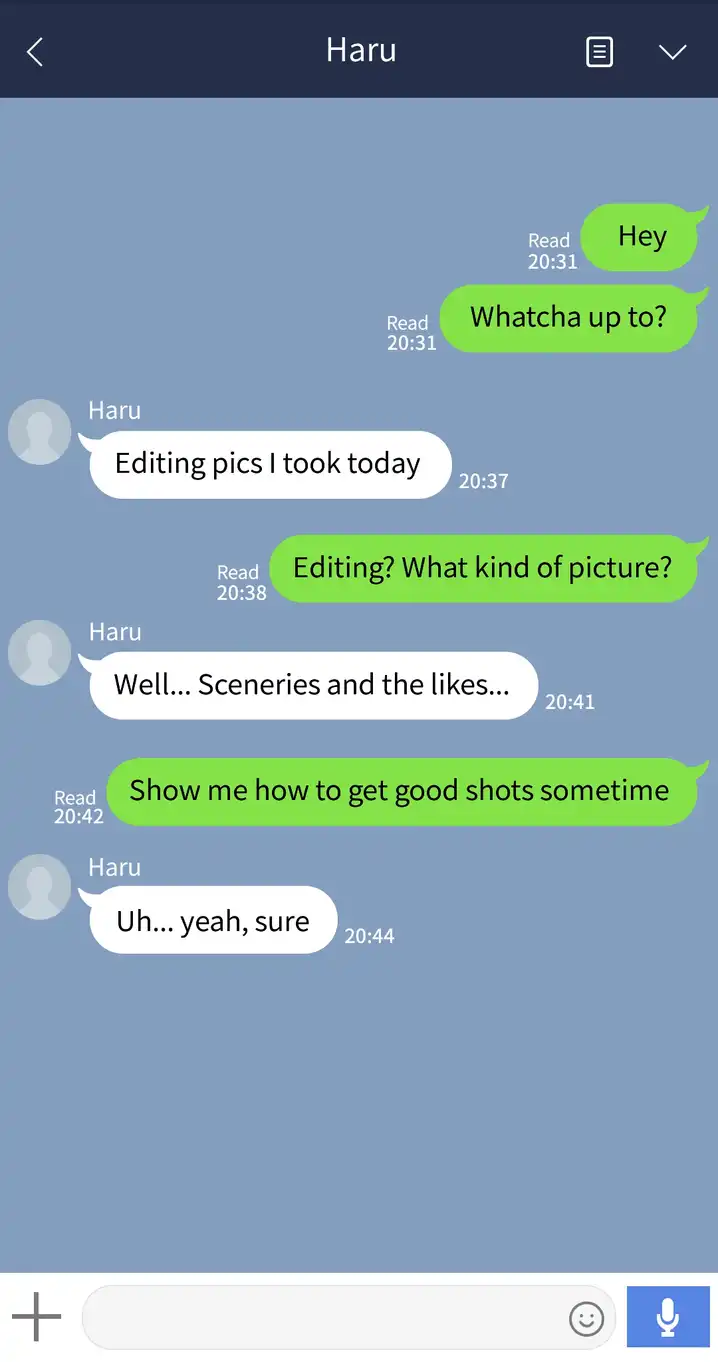Start a voice message recording
The width and height of the screenshot is (718, 1362).
point(668,1317)
